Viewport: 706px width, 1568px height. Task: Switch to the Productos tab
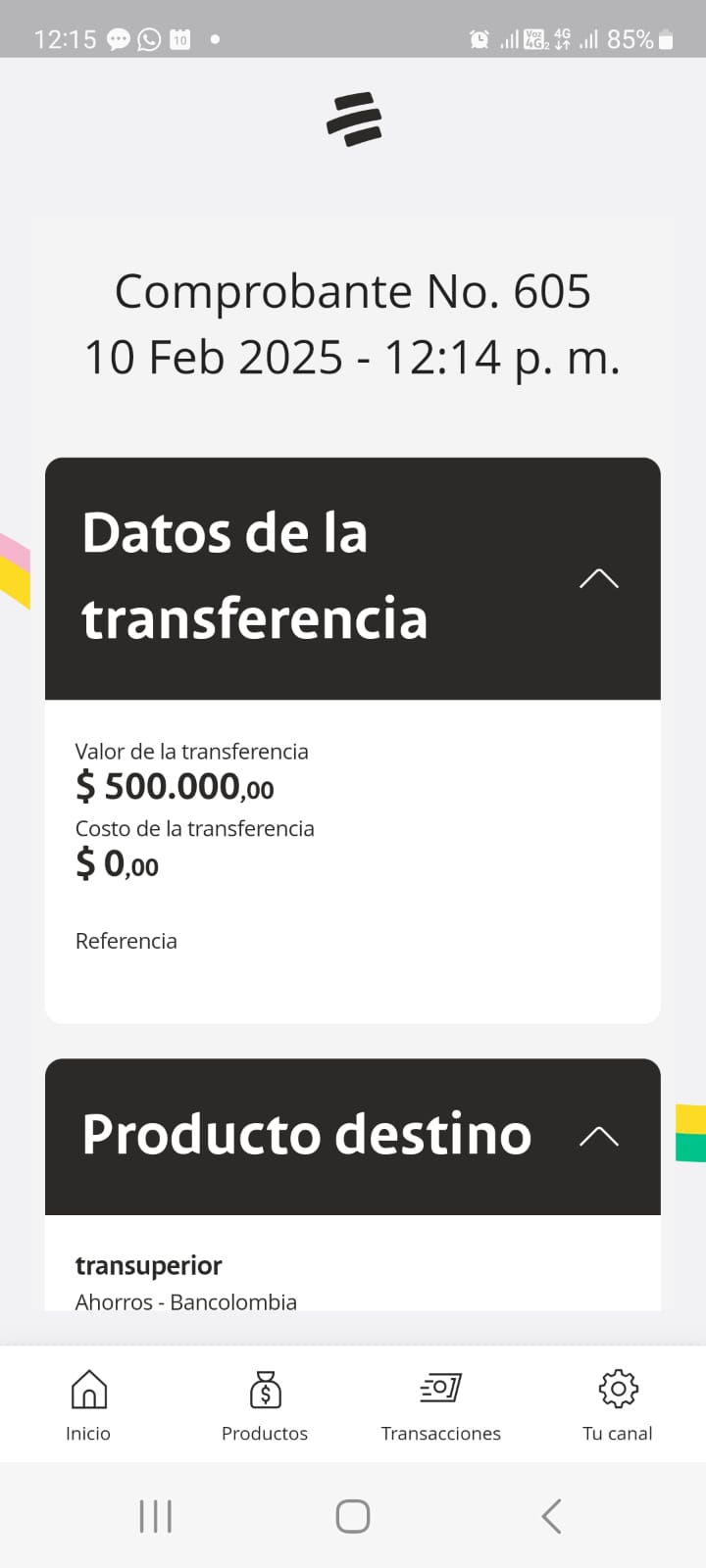pos(265,1405)
